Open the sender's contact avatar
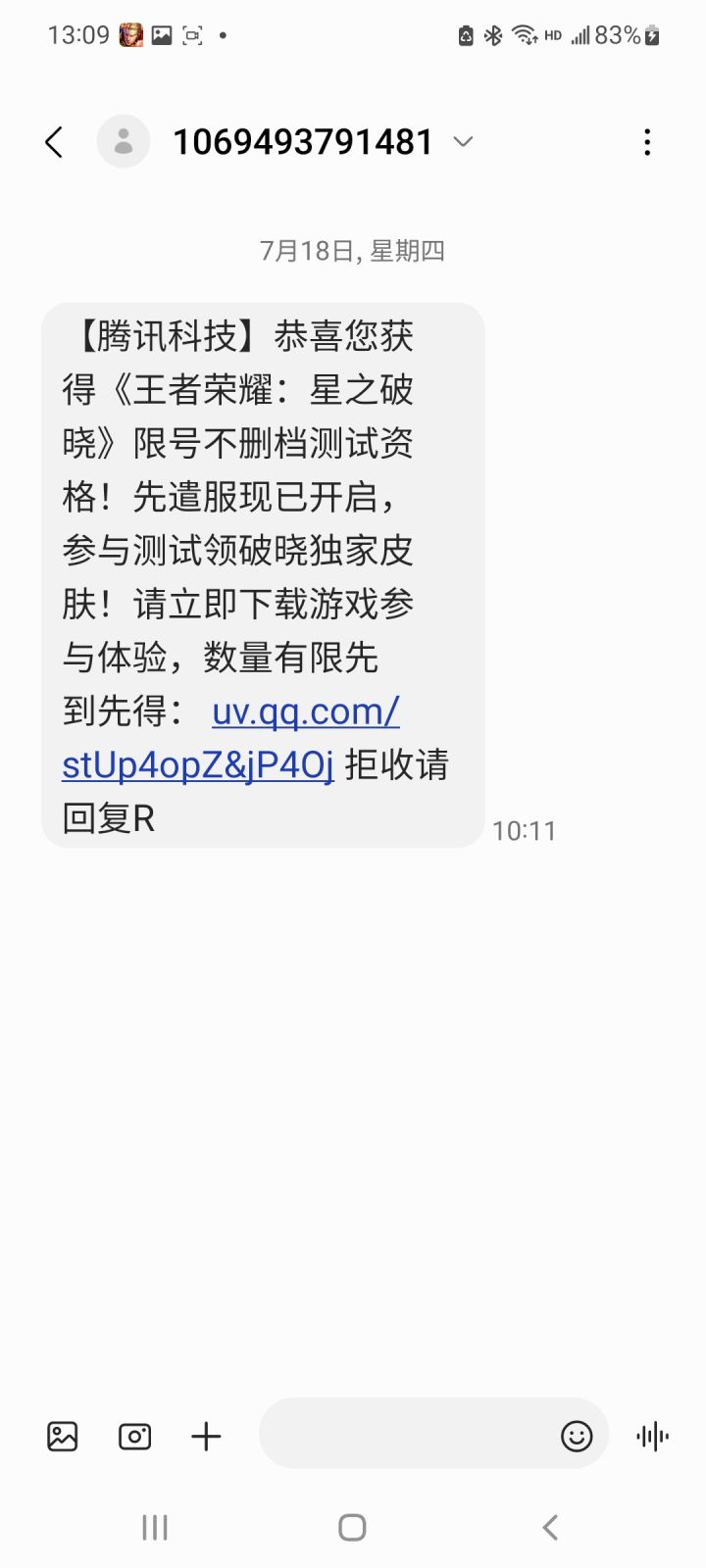The height and width of the screenshot is (1568, 706). pyautogui.click(x=124, y=142)
